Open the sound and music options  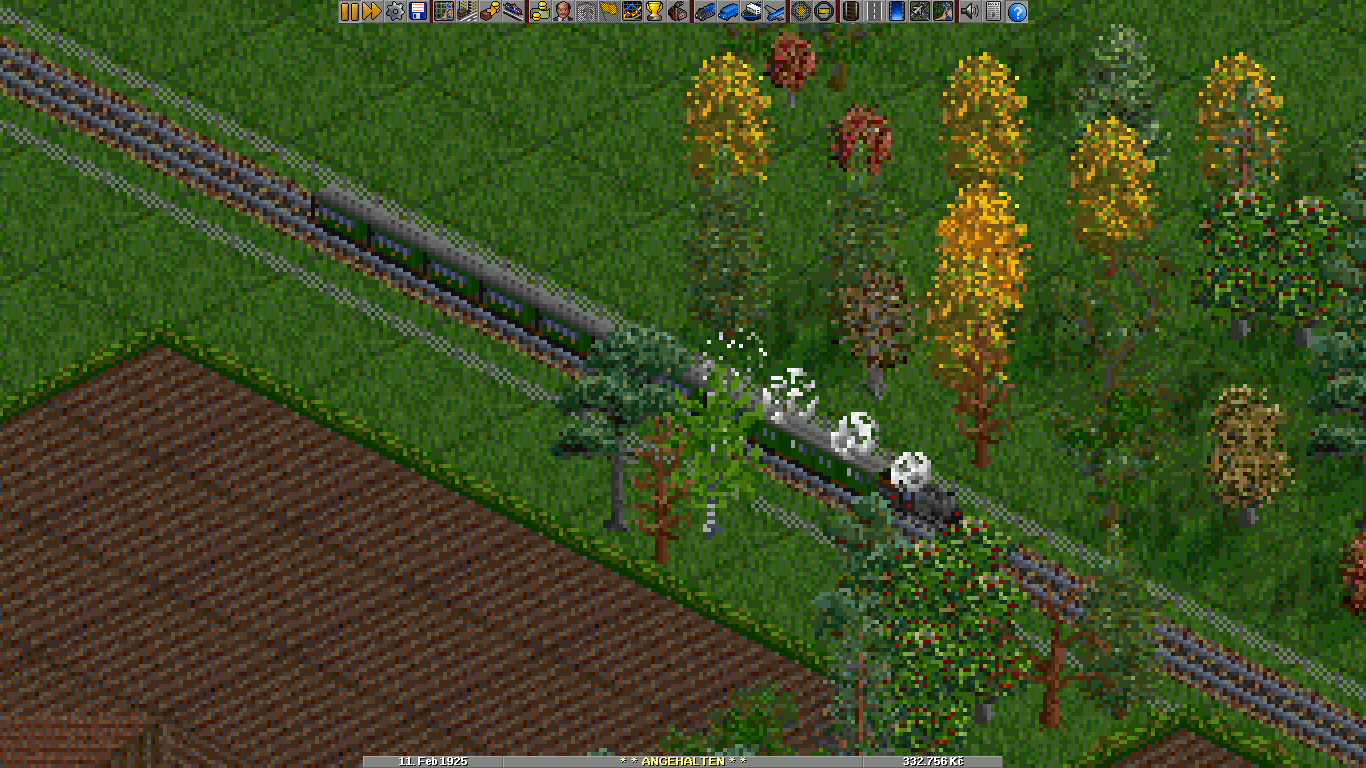969,12
